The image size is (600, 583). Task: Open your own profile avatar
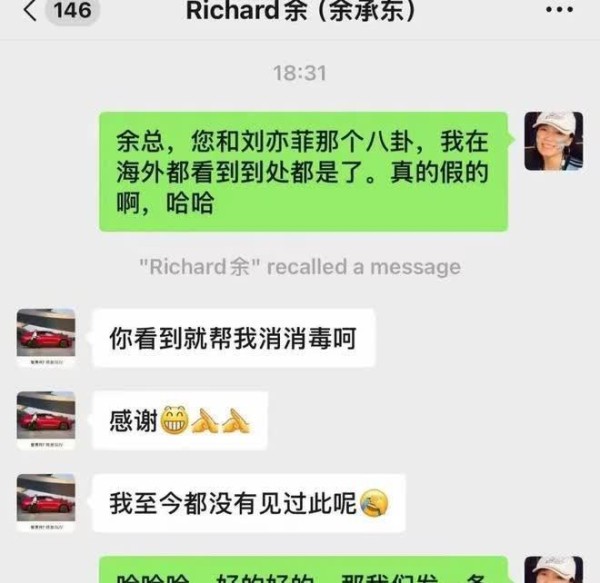(x=553, y=141)
